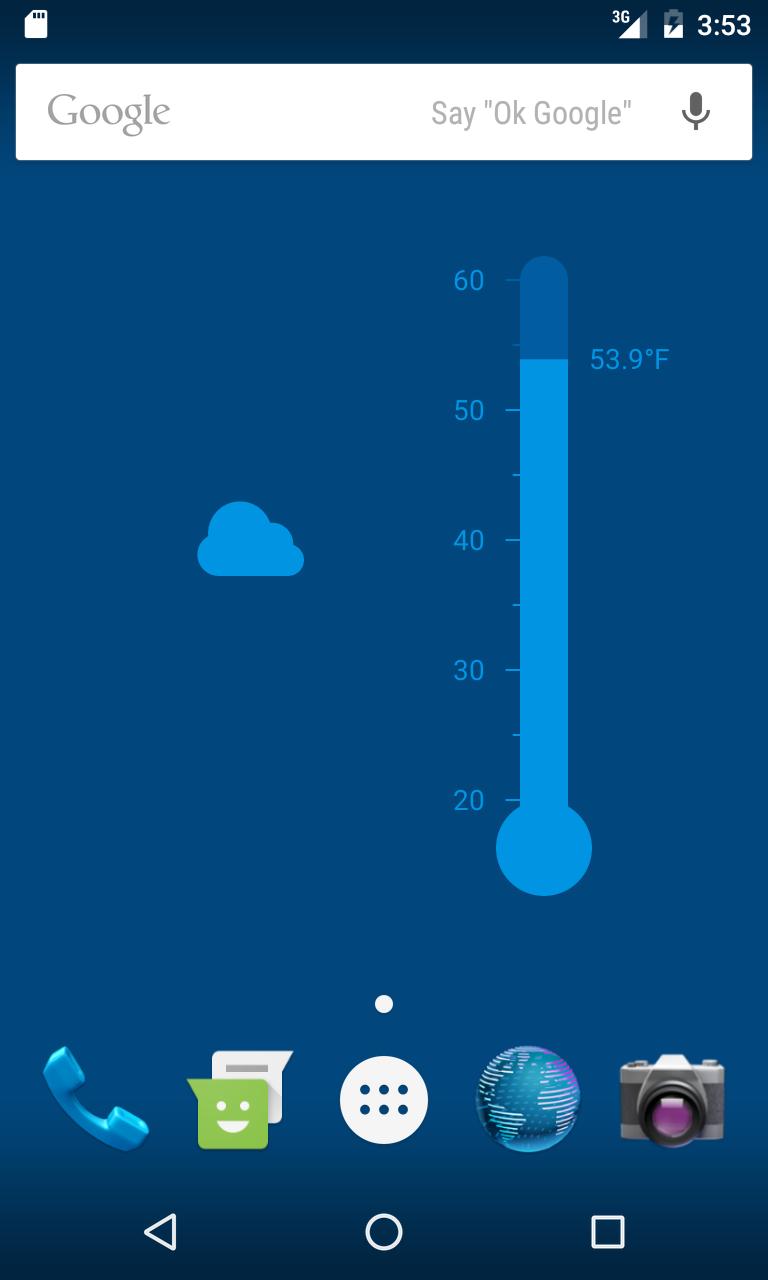This screenshot has width=768, height=1280.
Task: Open the Messenger app
Action: [x=238, y=1098]
